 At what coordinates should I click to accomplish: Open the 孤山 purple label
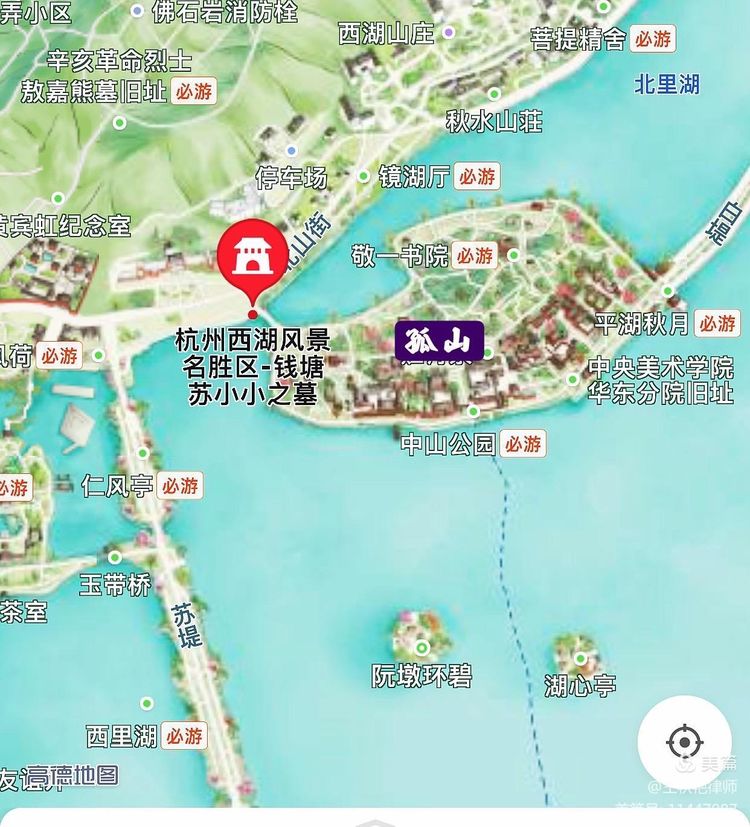click(x=440, y=341)
